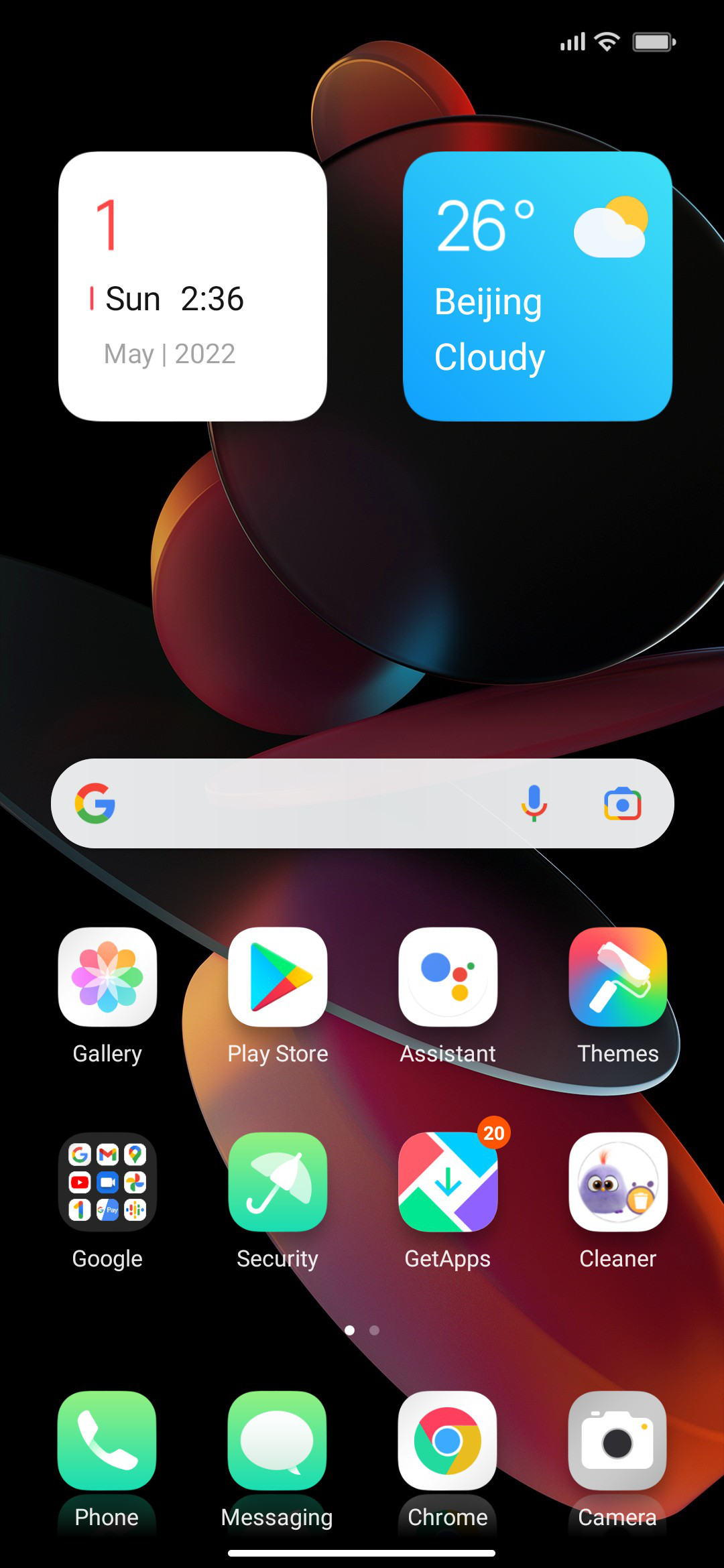Go to the second home screen page dot

375,1330
